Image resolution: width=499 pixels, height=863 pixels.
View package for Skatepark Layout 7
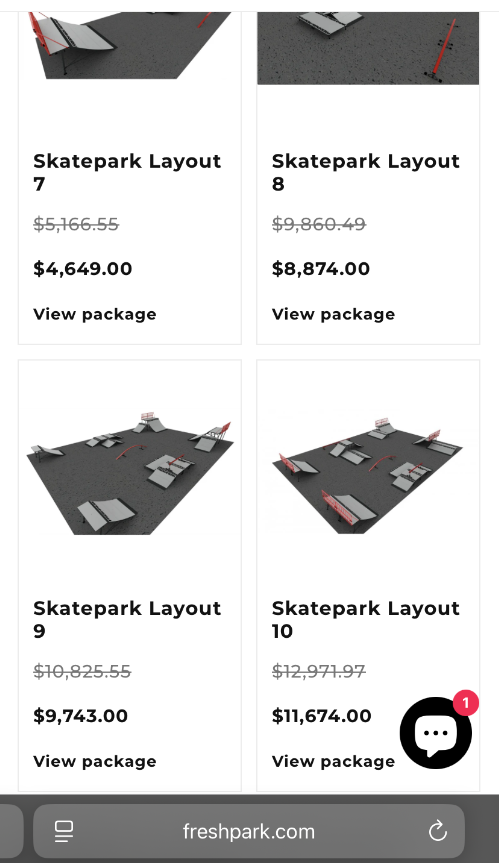click(x=95, y=314)
